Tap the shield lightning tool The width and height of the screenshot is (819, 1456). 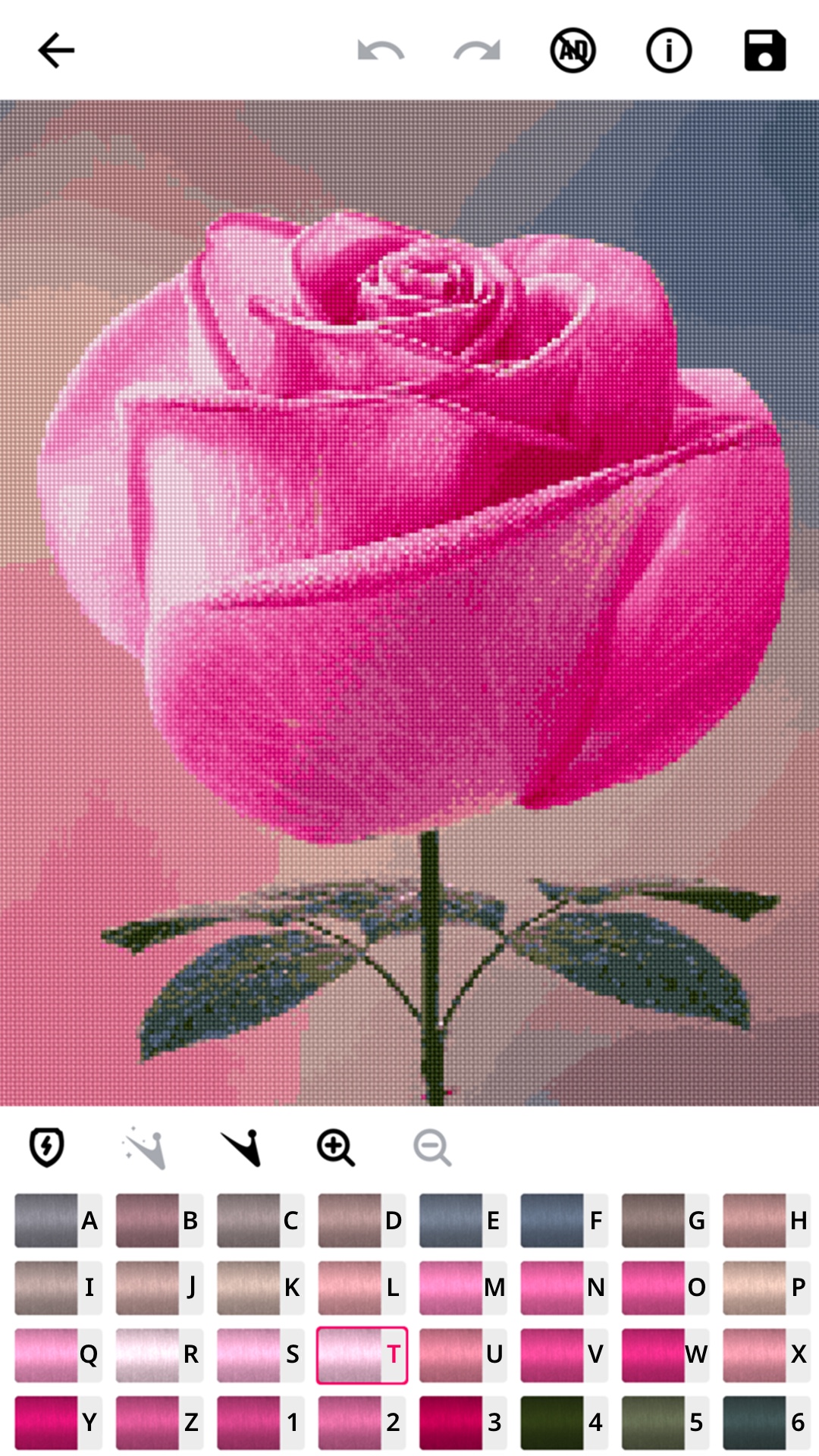coord(47,1147)
